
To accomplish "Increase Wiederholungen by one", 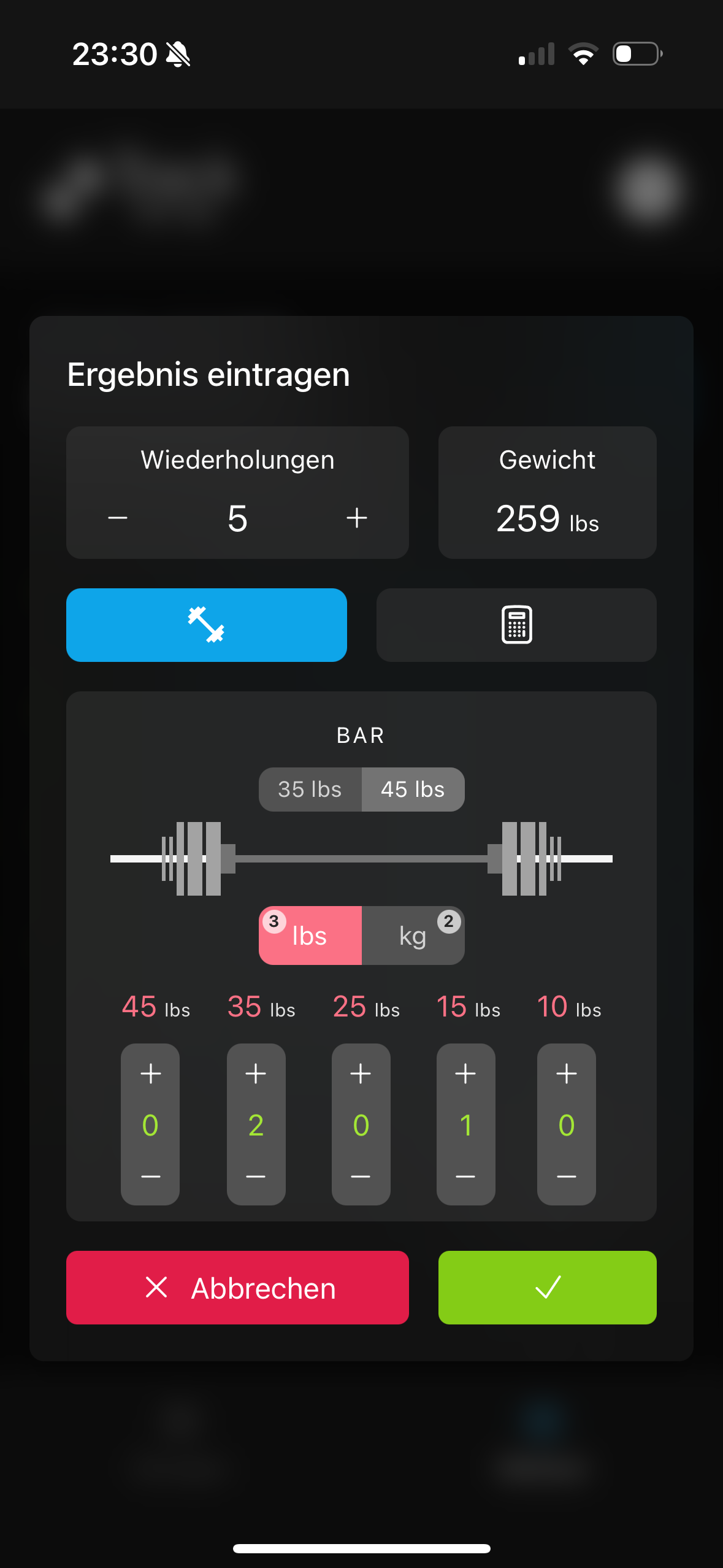I will tap(356, 518).
